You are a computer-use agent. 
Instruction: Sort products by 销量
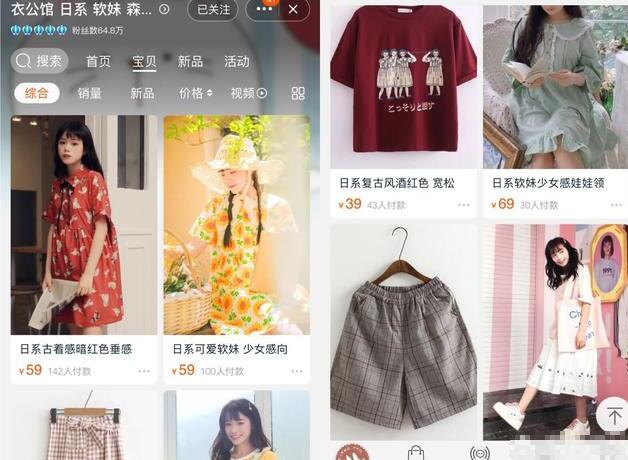point(89,93)
